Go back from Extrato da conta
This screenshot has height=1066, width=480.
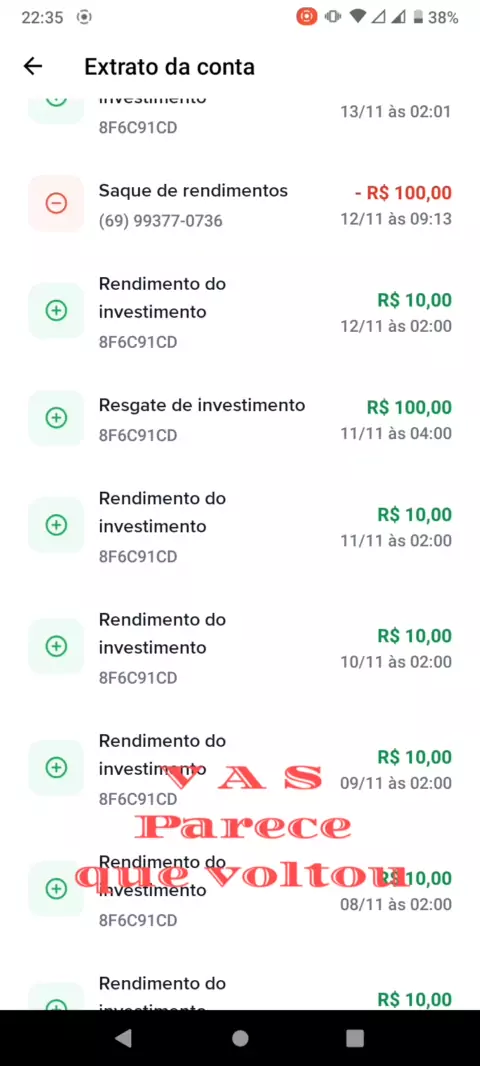point(33,66)
